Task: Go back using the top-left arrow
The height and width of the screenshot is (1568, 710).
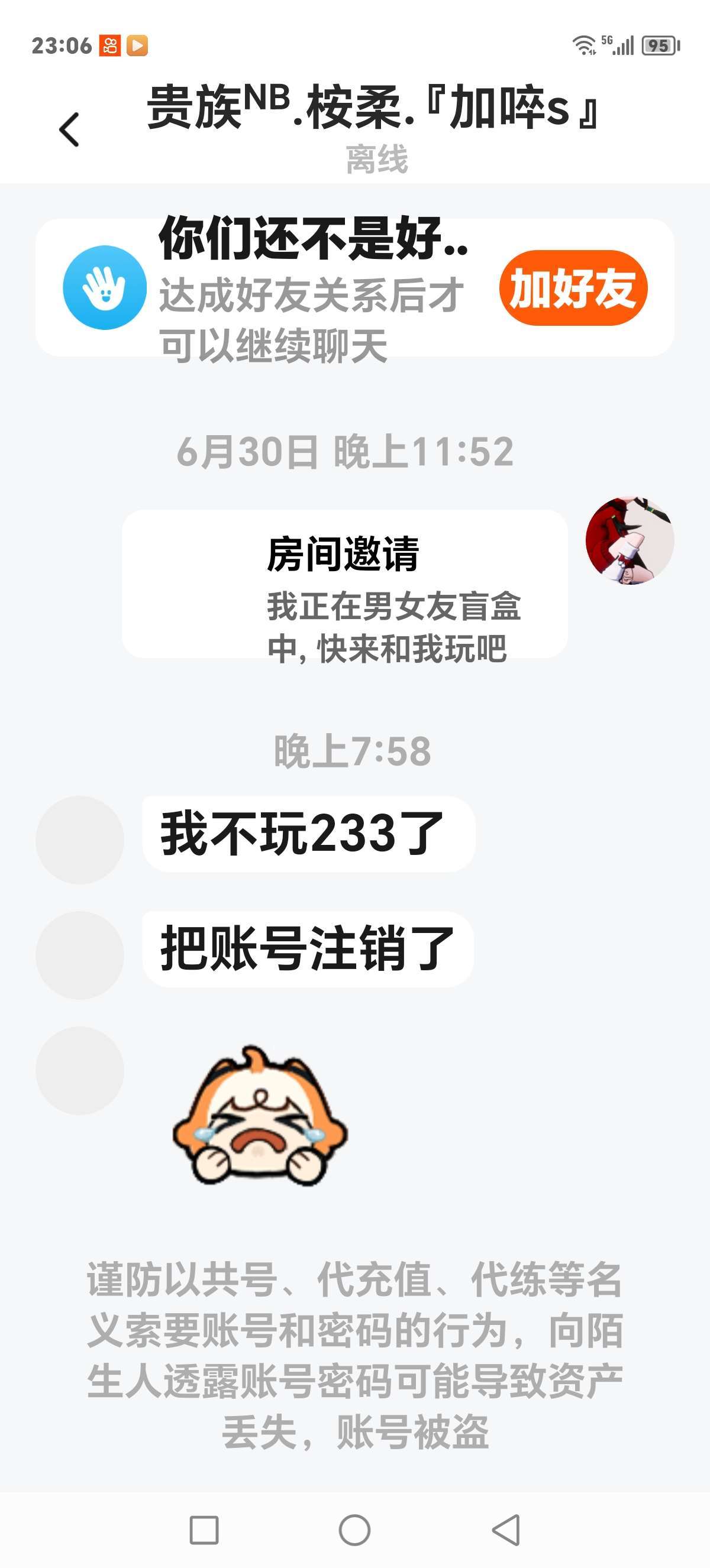Action: [69, 129]
